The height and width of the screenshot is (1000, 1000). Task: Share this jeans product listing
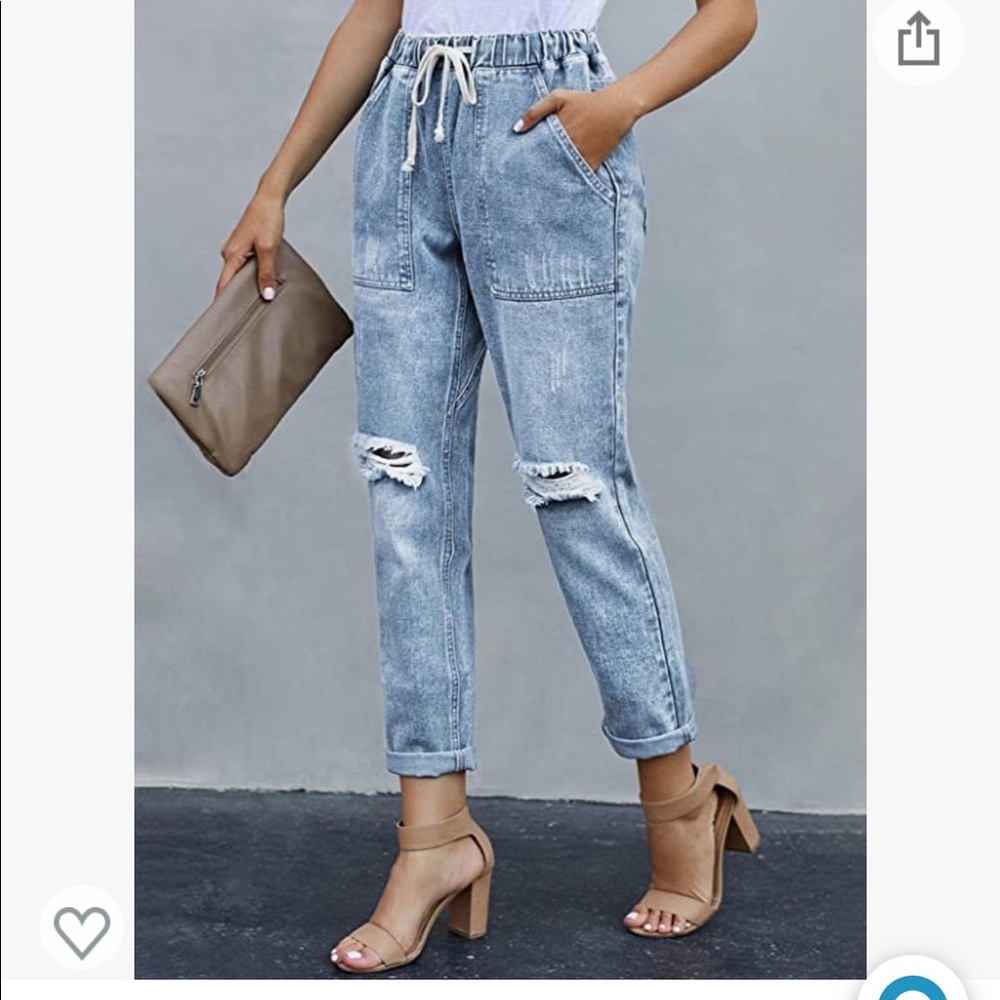(918, 41)
